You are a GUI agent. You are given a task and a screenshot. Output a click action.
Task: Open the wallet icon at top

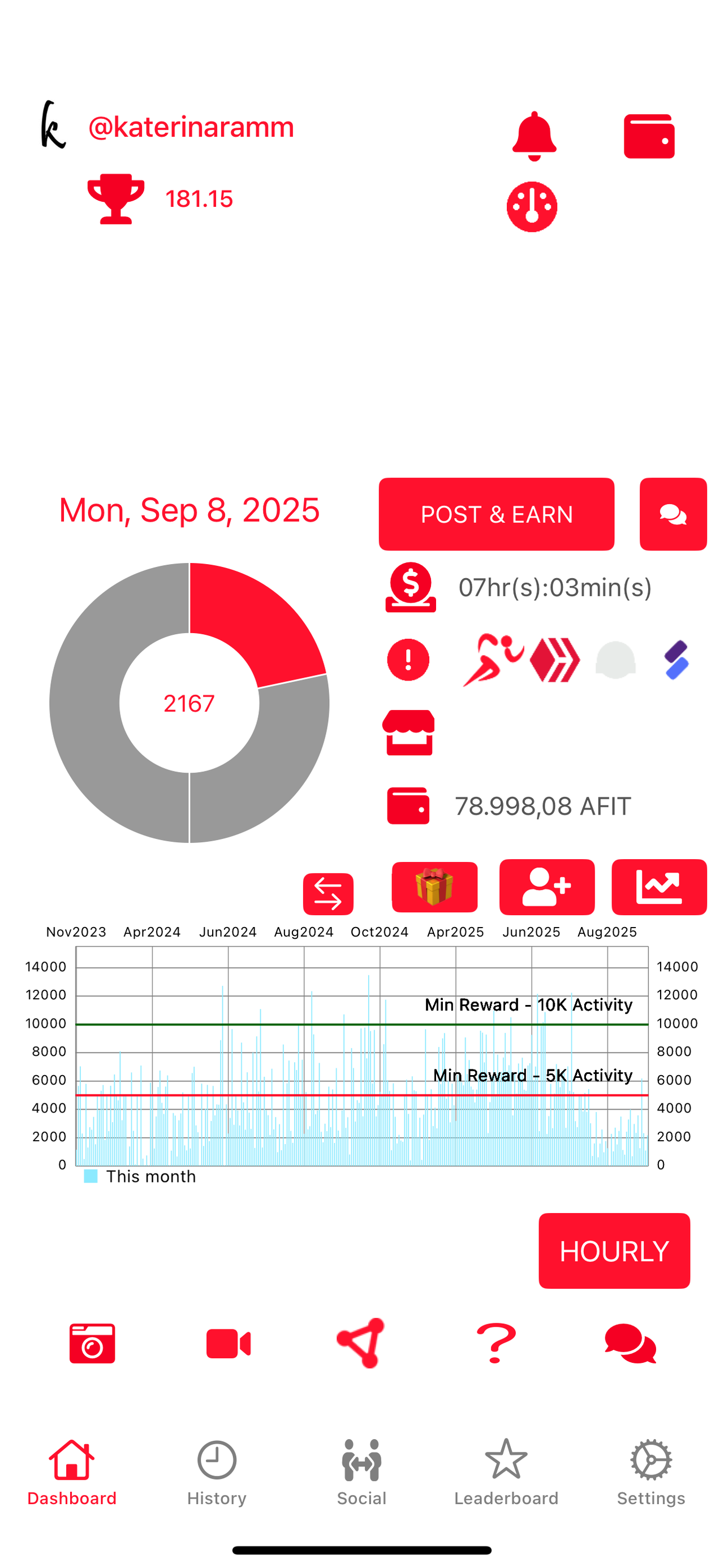pyautogui.click(x=649, y=136)
